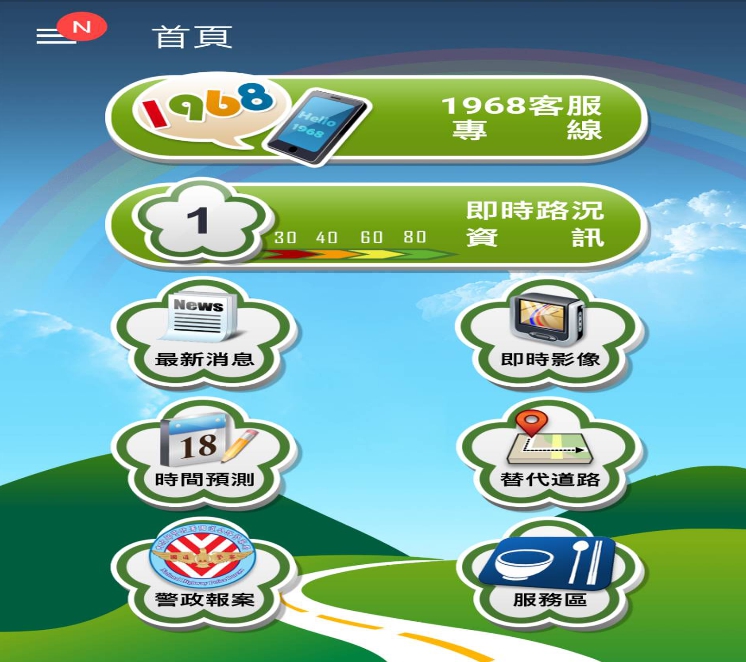Viewport: 746px width, 662px height.
Task: Call the 1968客服專線 hotline
Action: pos(376,118)
